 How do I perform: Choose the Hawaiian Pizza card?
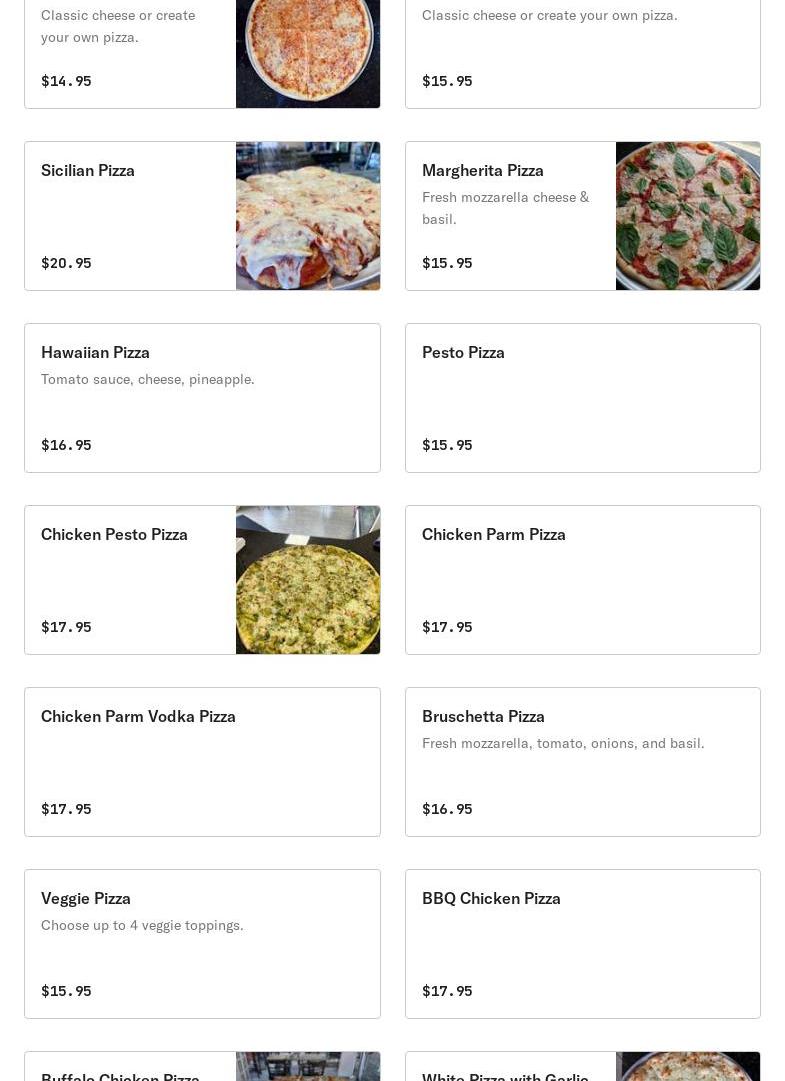[x=202, y=398]
